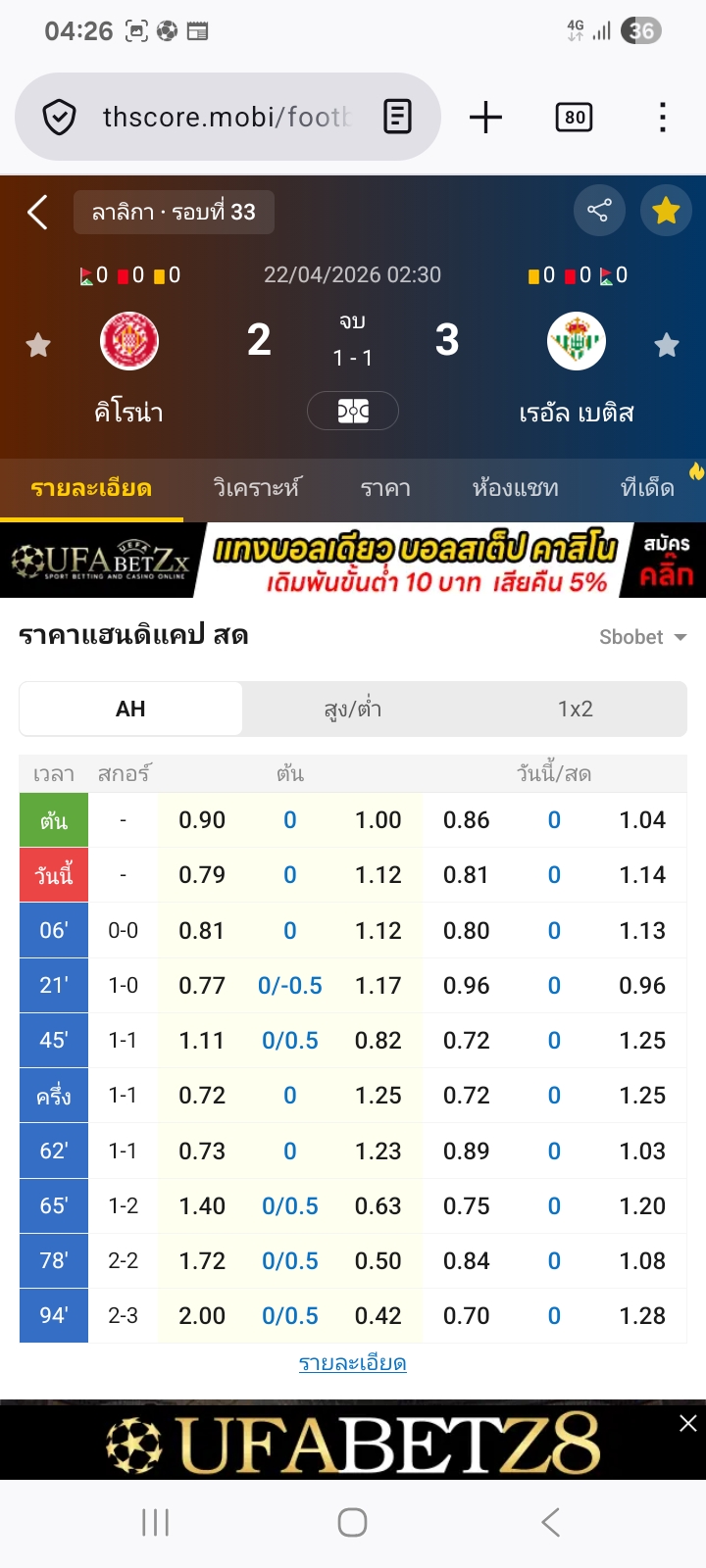The height and width of the screenshot is (1568, 706).
Task: Favorite the team เรอัล เบติส with its star
Action: point(667,345)
